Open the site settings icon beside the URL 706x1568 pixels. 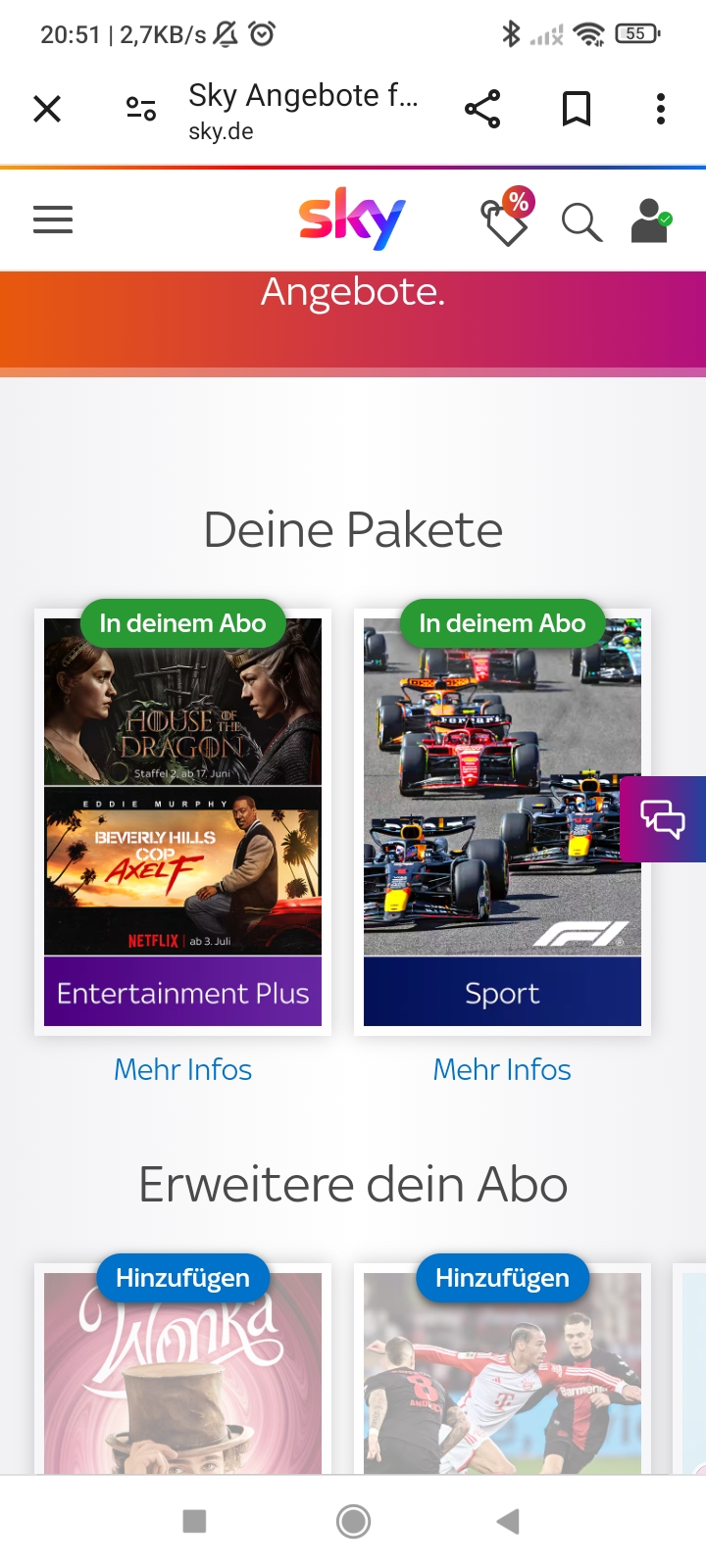tap(141, 109)
